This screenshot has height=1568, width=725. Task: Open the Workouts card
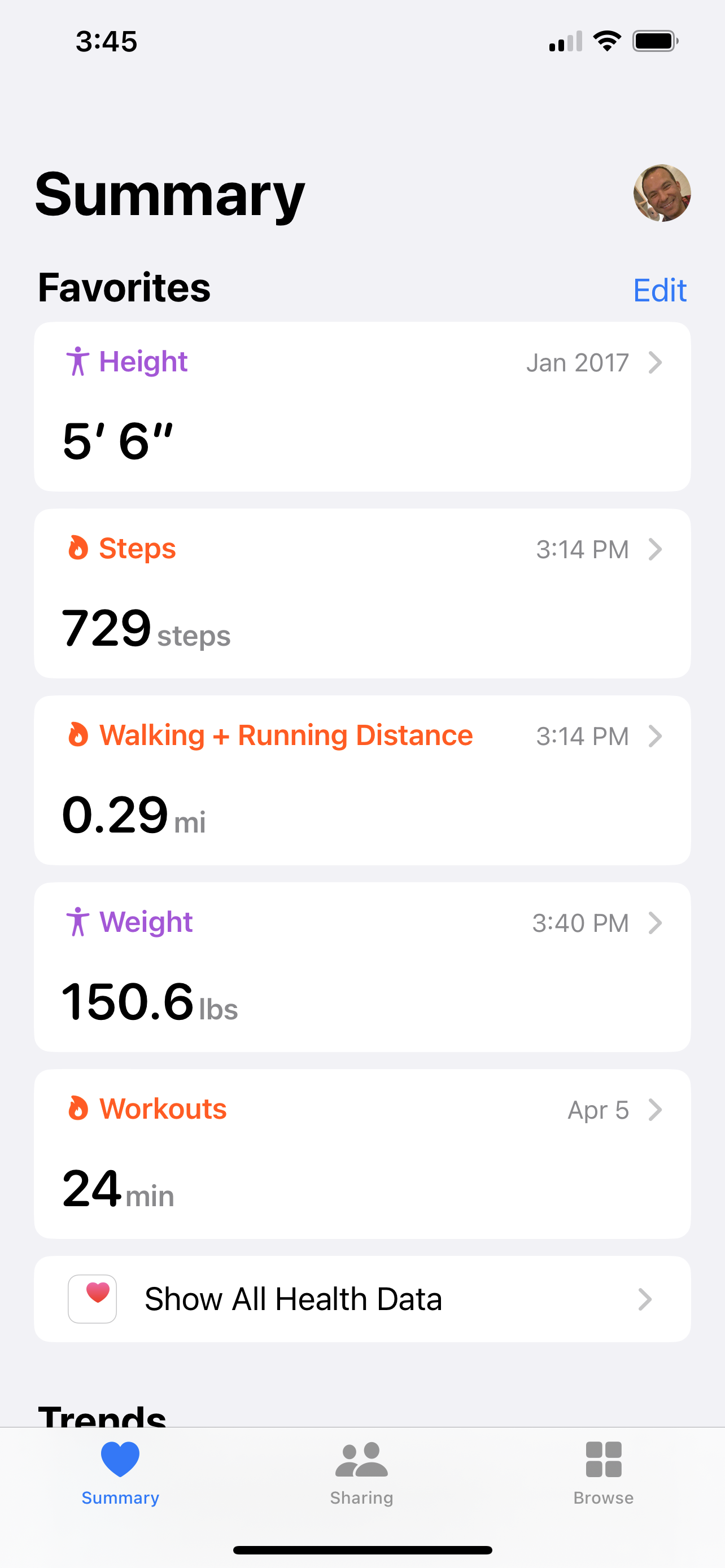[362, 1154]
